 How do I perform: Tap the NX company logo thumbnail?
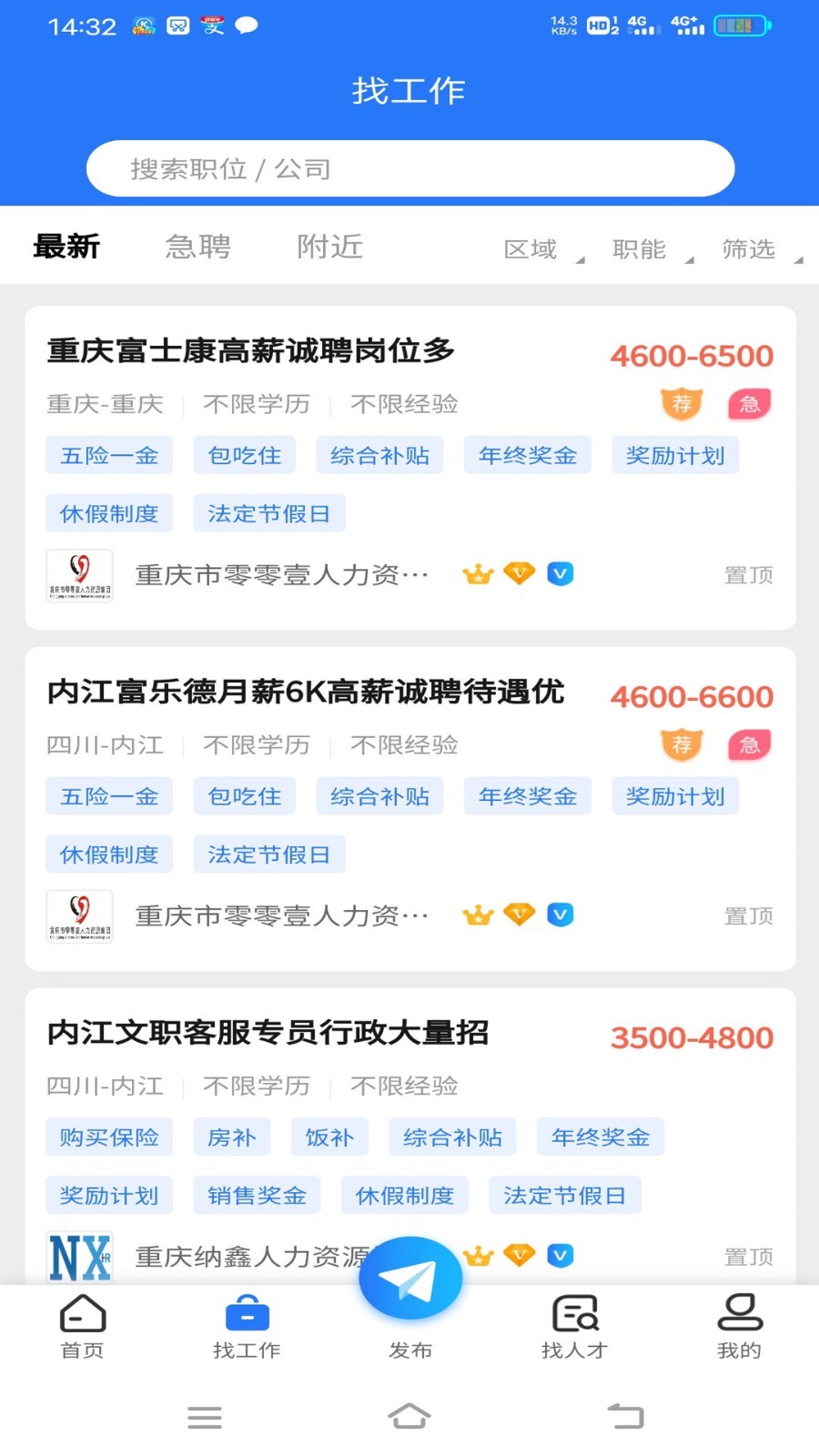80,1258
